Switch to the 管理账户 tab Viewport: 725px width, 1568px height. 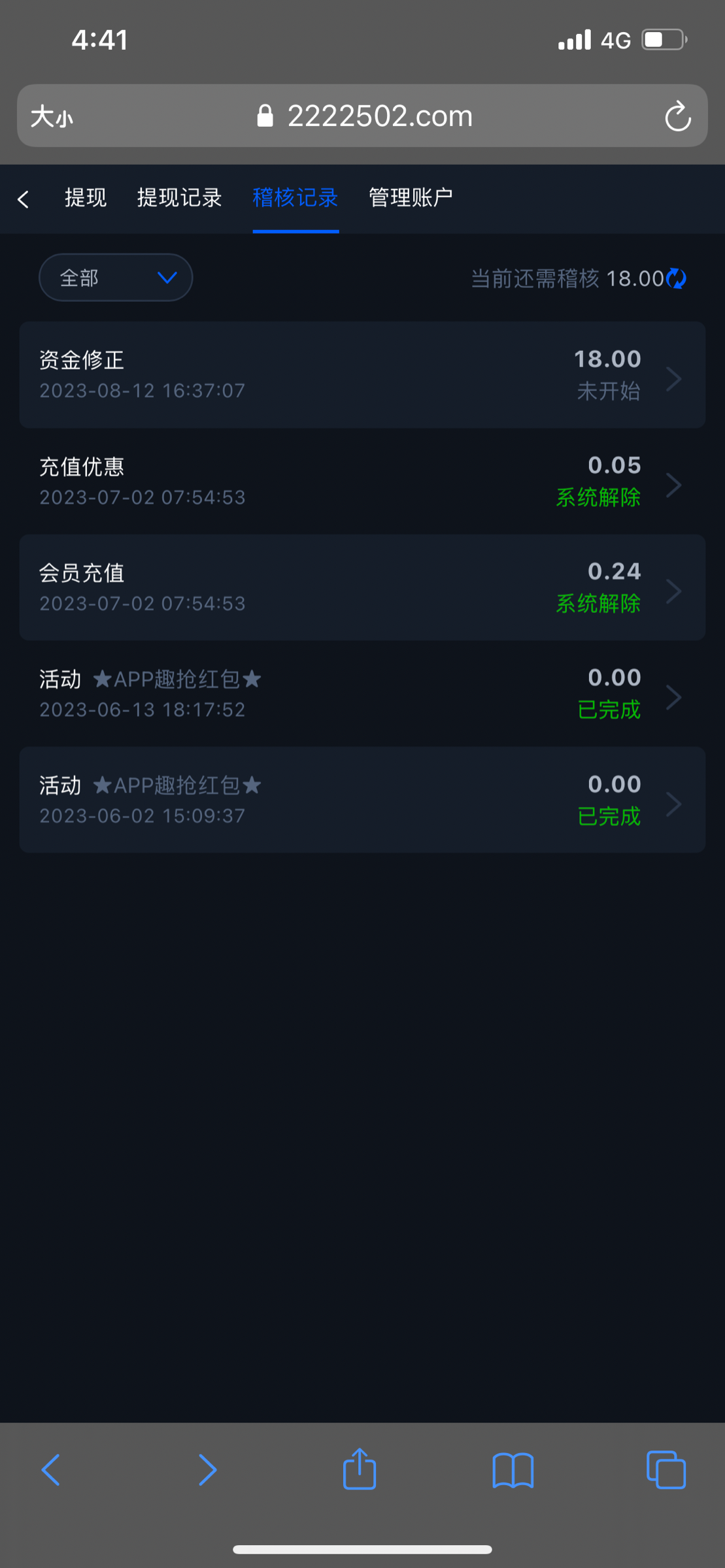[411, 197]
